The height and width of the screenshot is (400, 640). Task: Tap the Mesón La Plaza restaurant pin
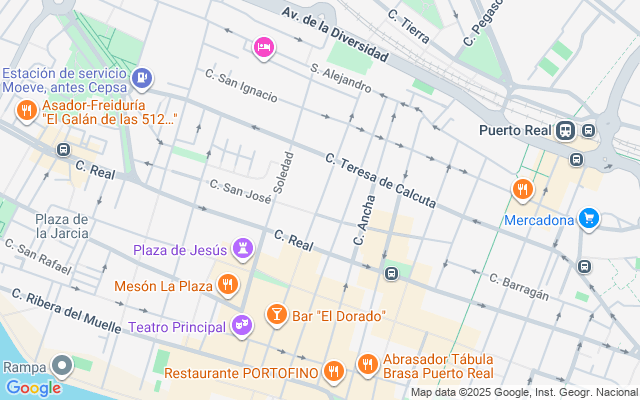[x=228, y=285]
